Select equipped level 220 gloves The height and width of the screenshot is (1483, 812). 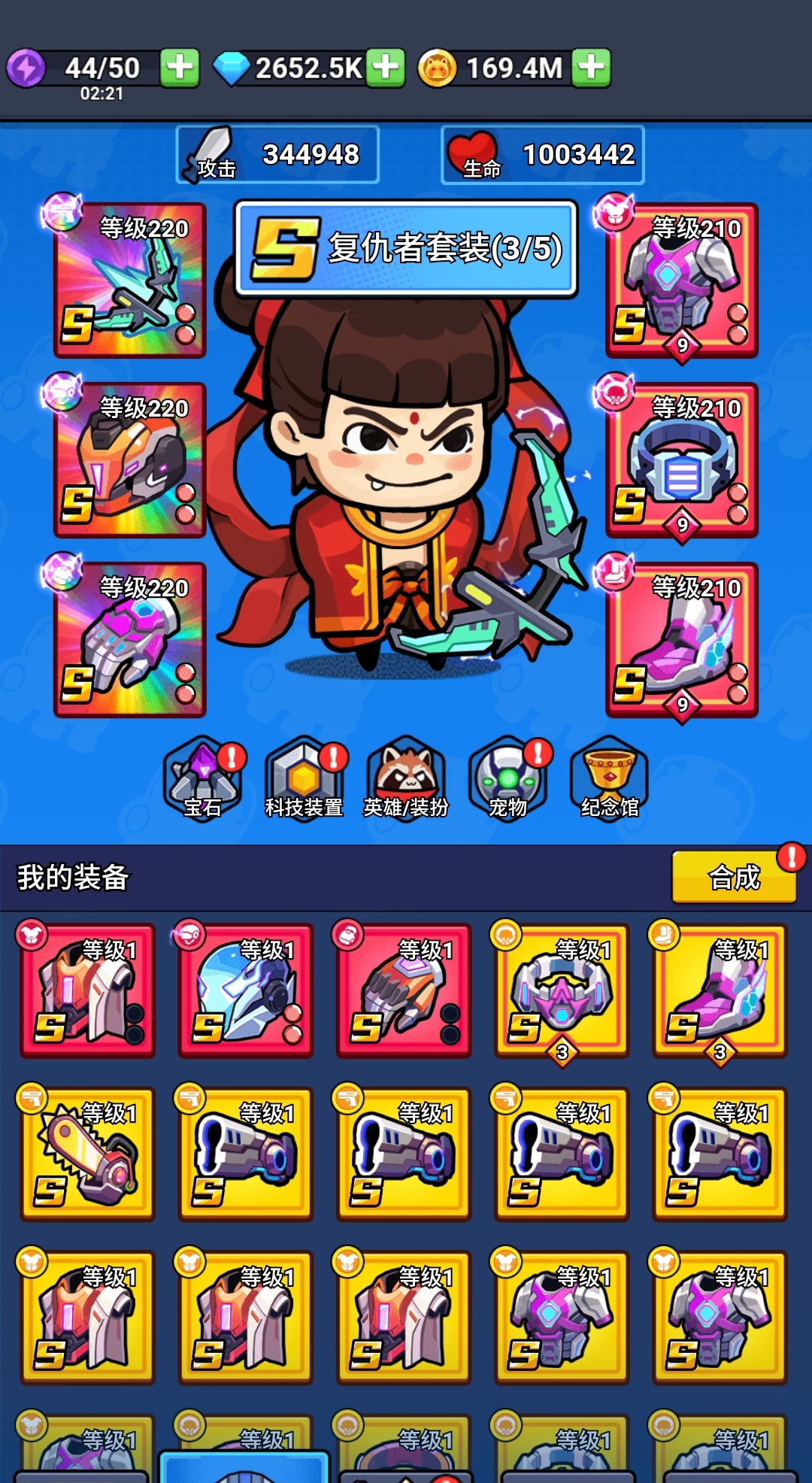[x=130, y=640]
